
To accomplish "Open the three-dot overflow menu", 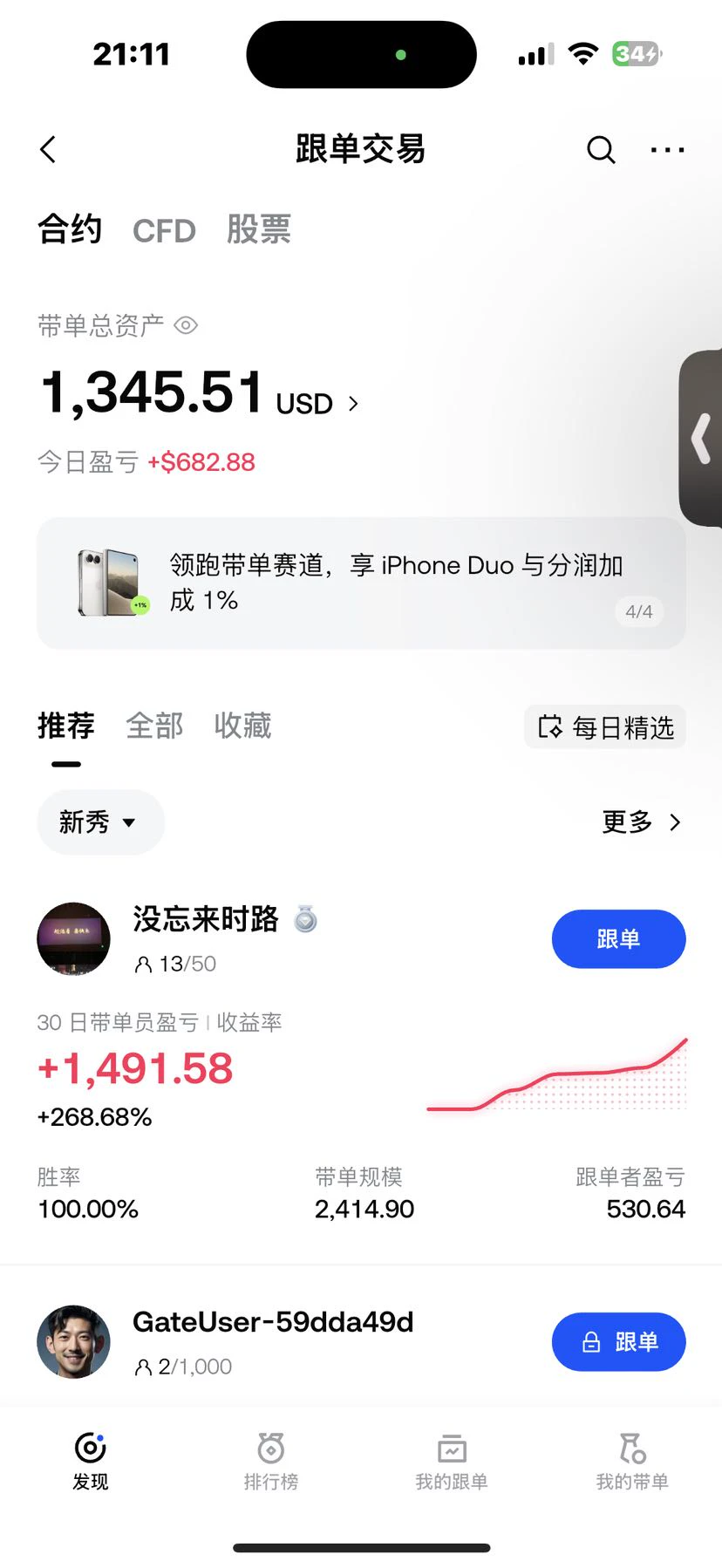I will [x=667, y=150].
